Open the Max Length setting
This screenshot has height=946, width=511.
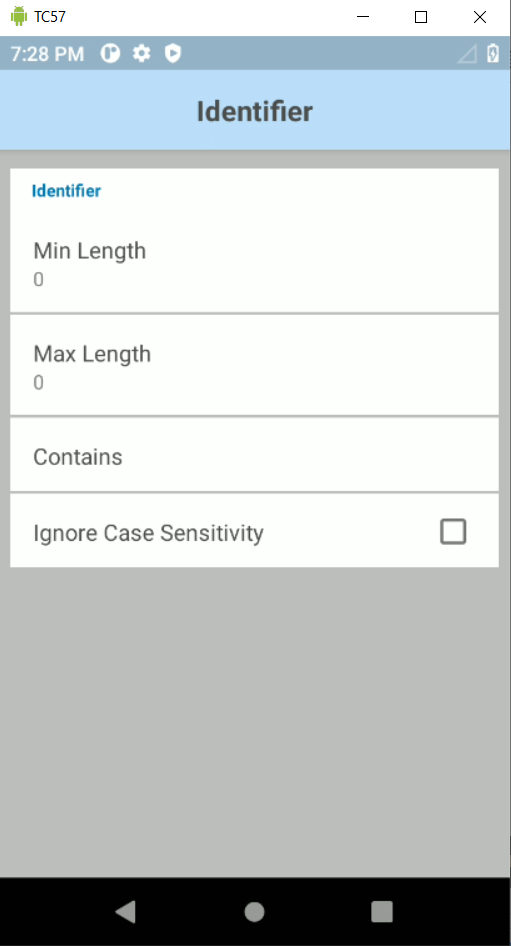[254, 366]
